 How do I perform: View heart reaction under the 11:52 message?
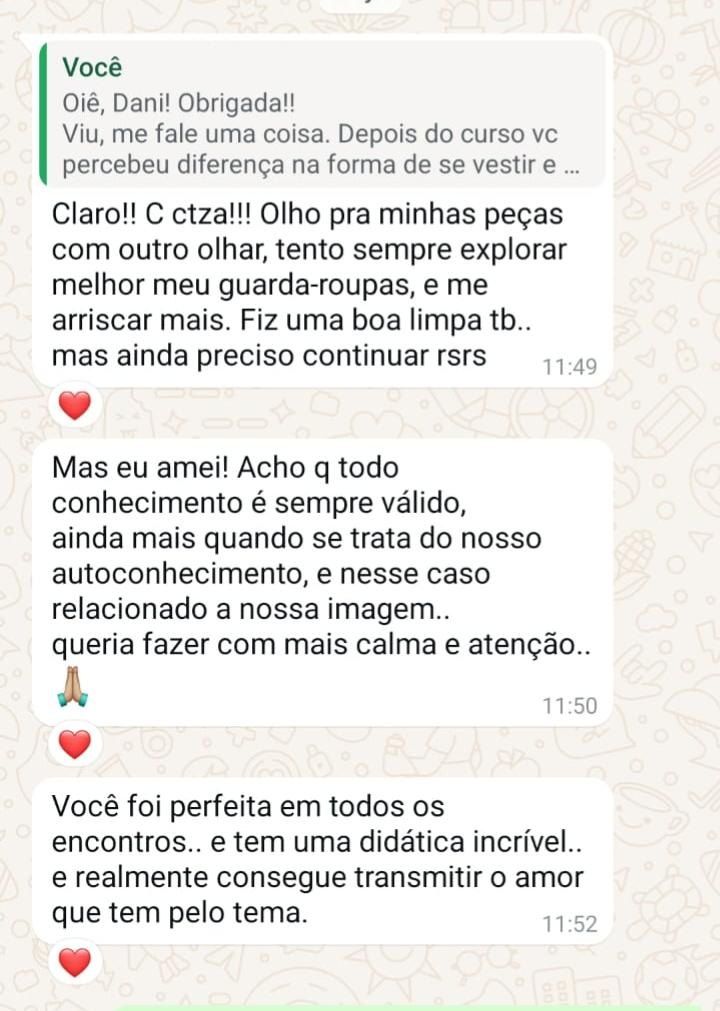click(75, 962)
